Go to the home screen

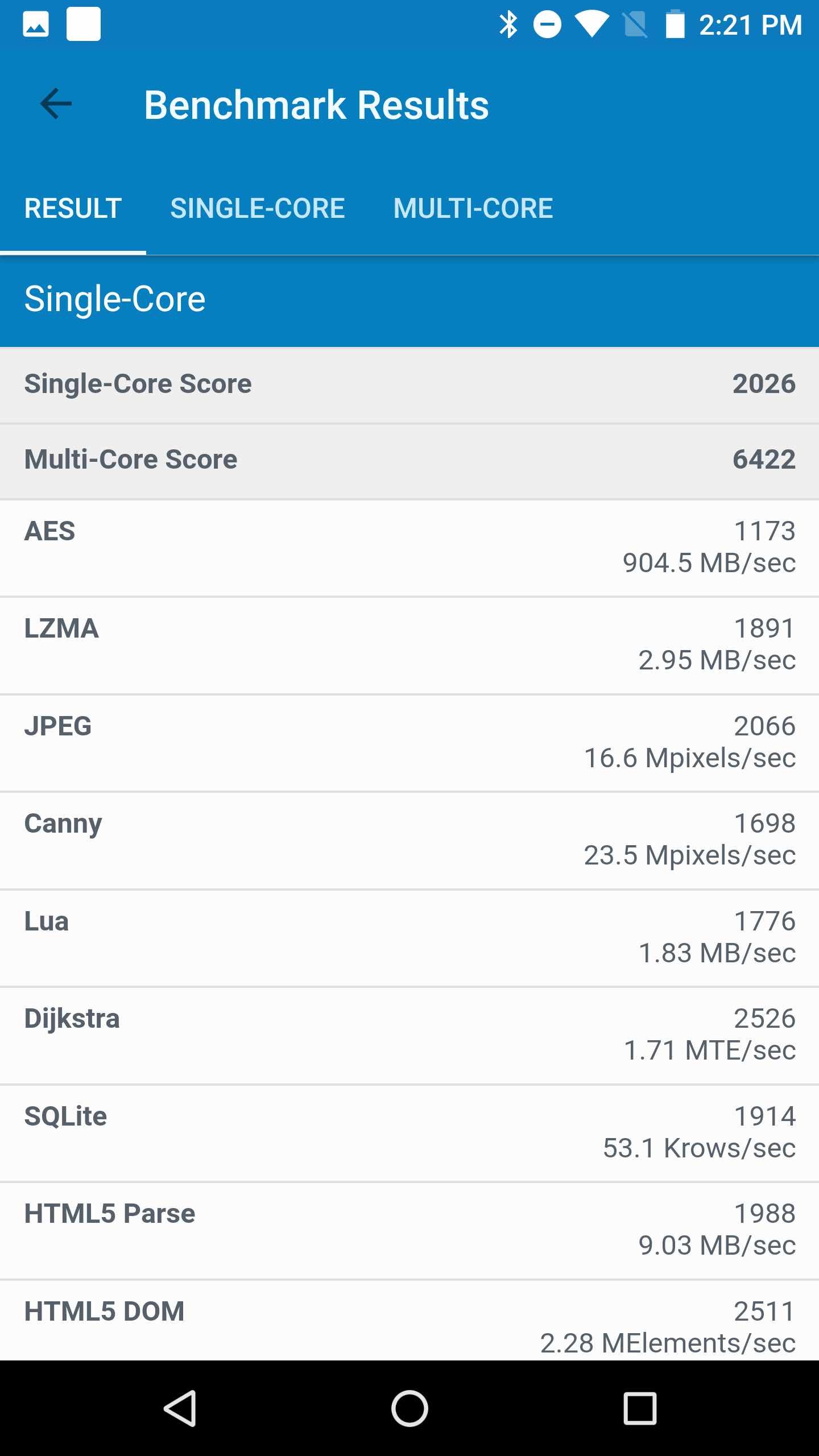click(409, 1408)
